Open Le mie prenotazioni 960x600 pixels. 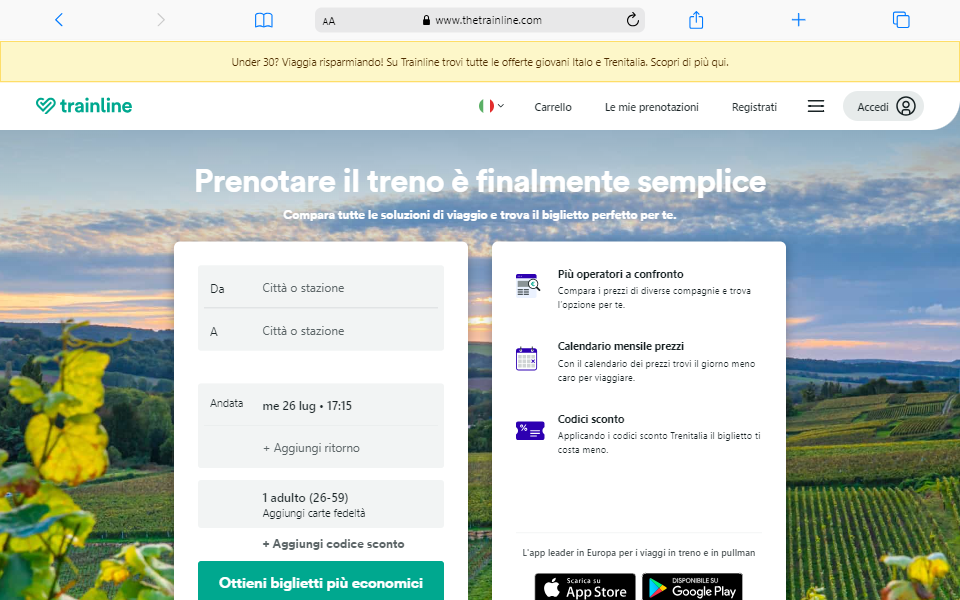click(651, 107)
